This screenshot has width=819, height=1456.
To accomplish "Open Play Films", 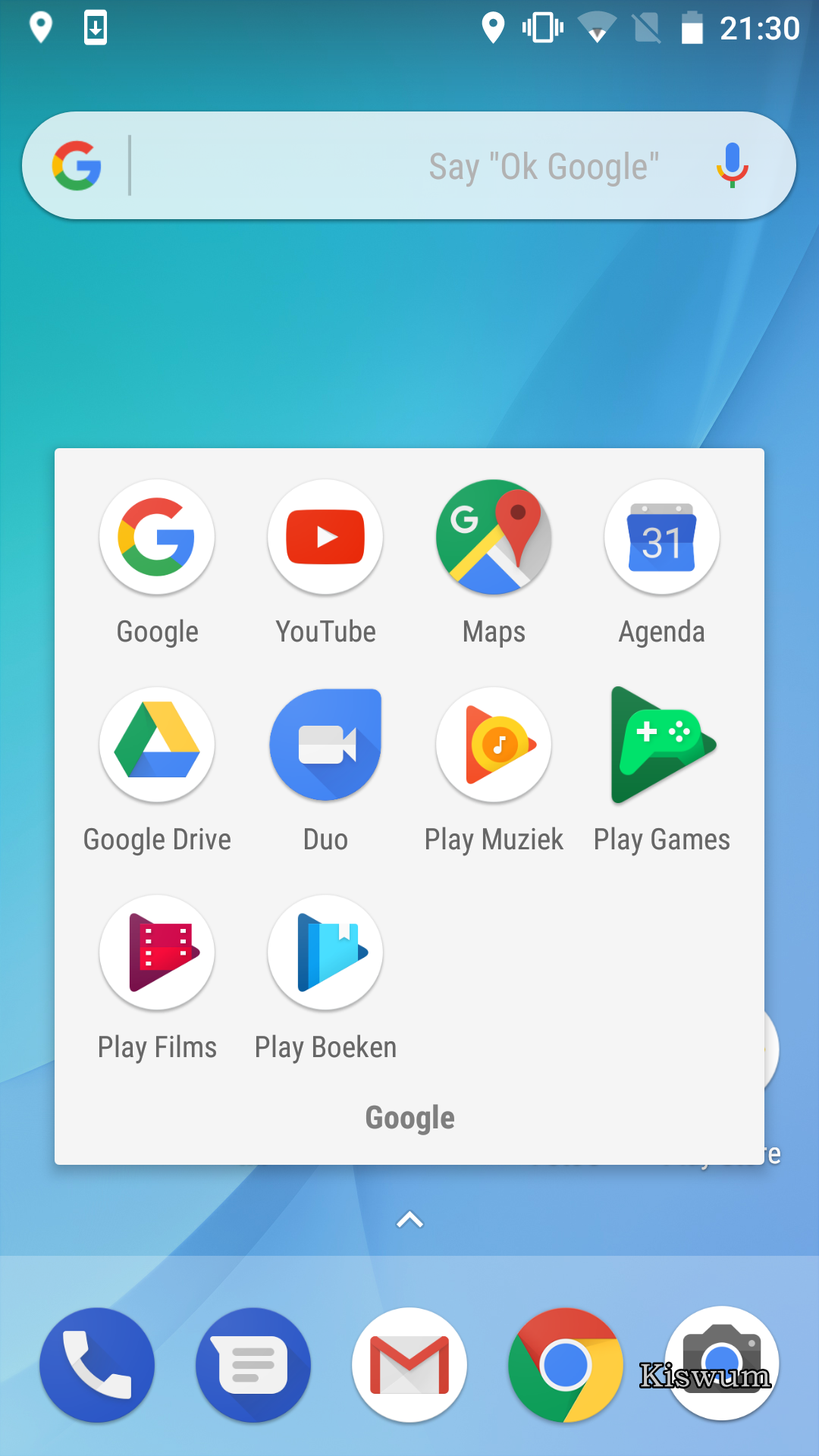I will [157, 952].
